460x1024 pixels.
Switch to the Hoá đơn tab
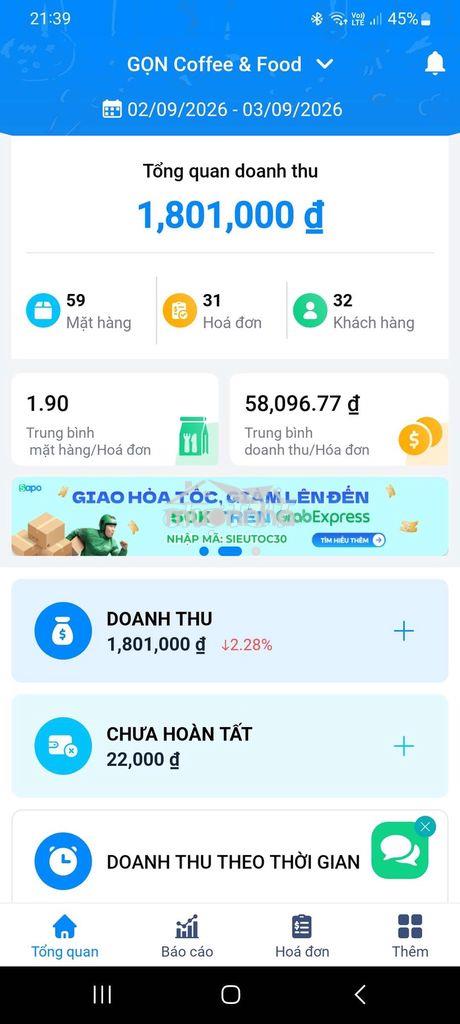pos(302,936)
